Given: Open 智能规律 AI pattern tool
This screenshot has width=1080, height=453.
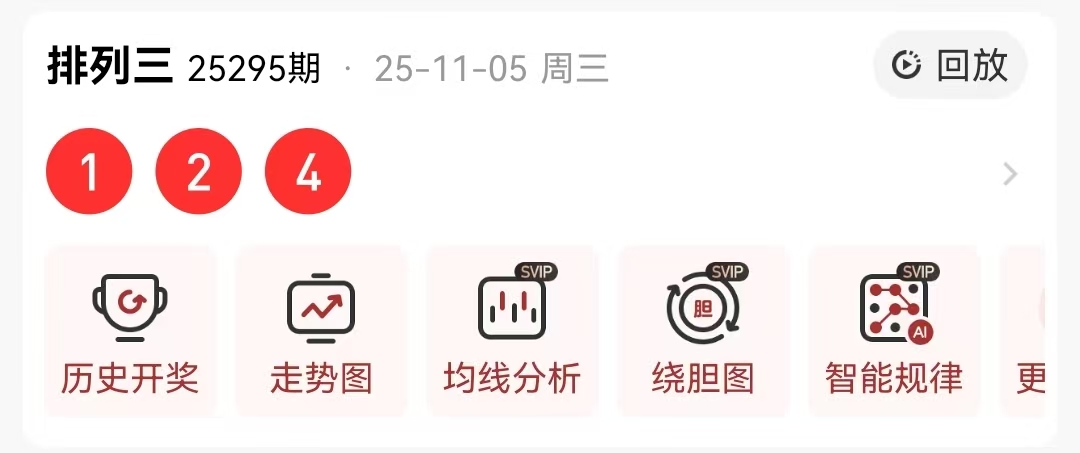Looking at the screenshot, I should (x=894, y=332).
